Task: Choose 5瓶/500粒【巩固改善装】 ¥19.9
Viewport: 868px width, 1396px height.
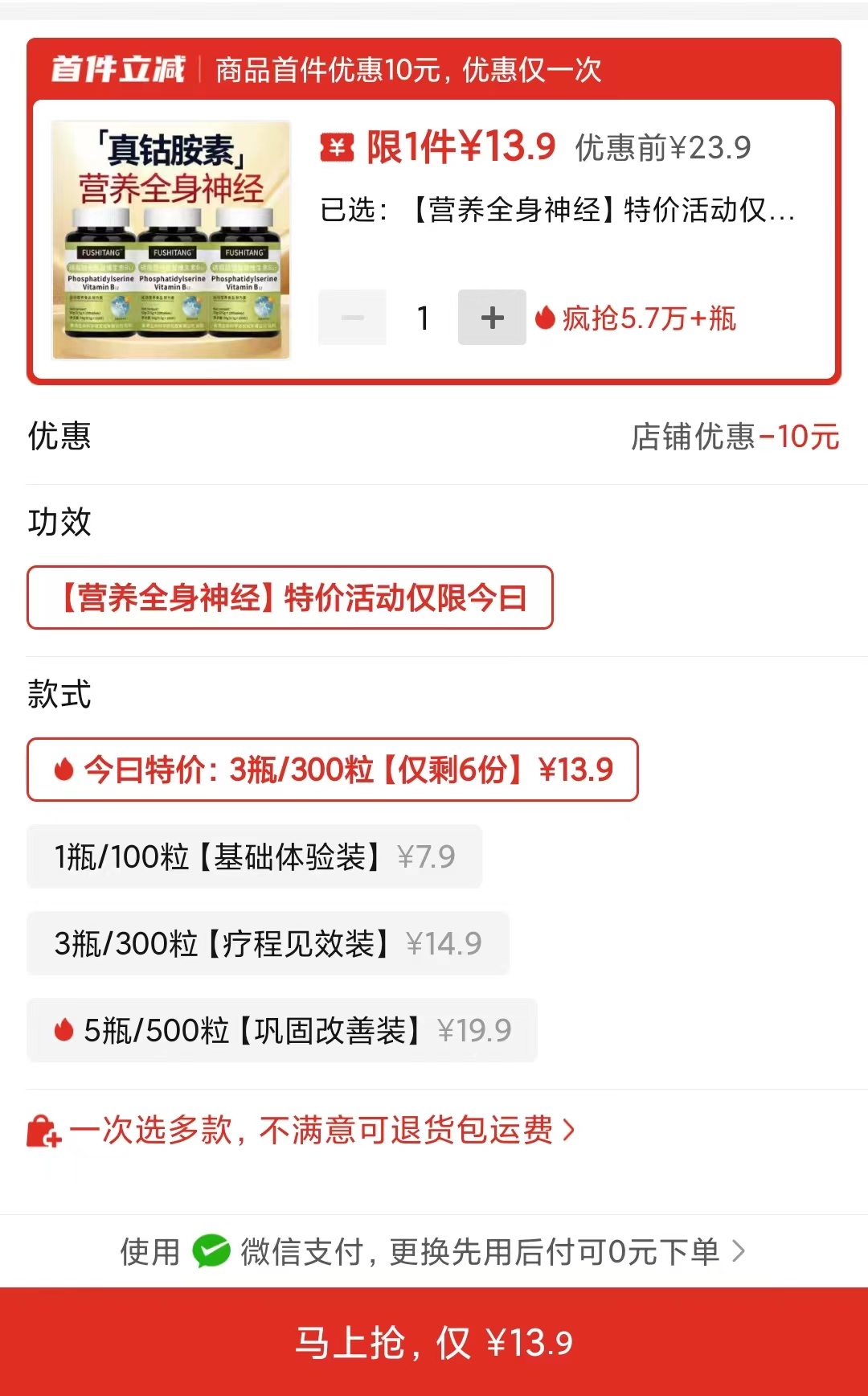Action: click(281, 1030)
